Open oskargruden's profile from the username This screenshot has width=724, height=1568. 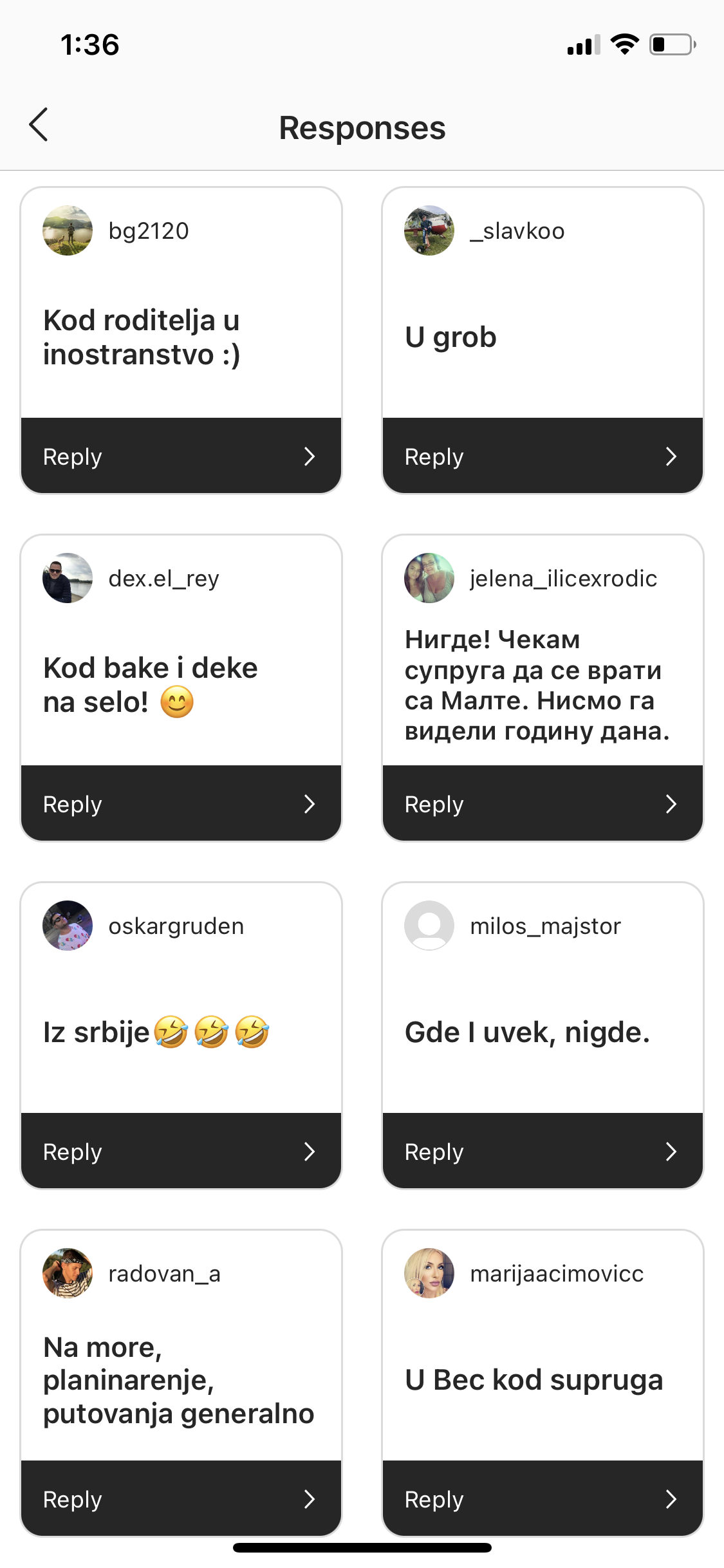click(176, 926)
